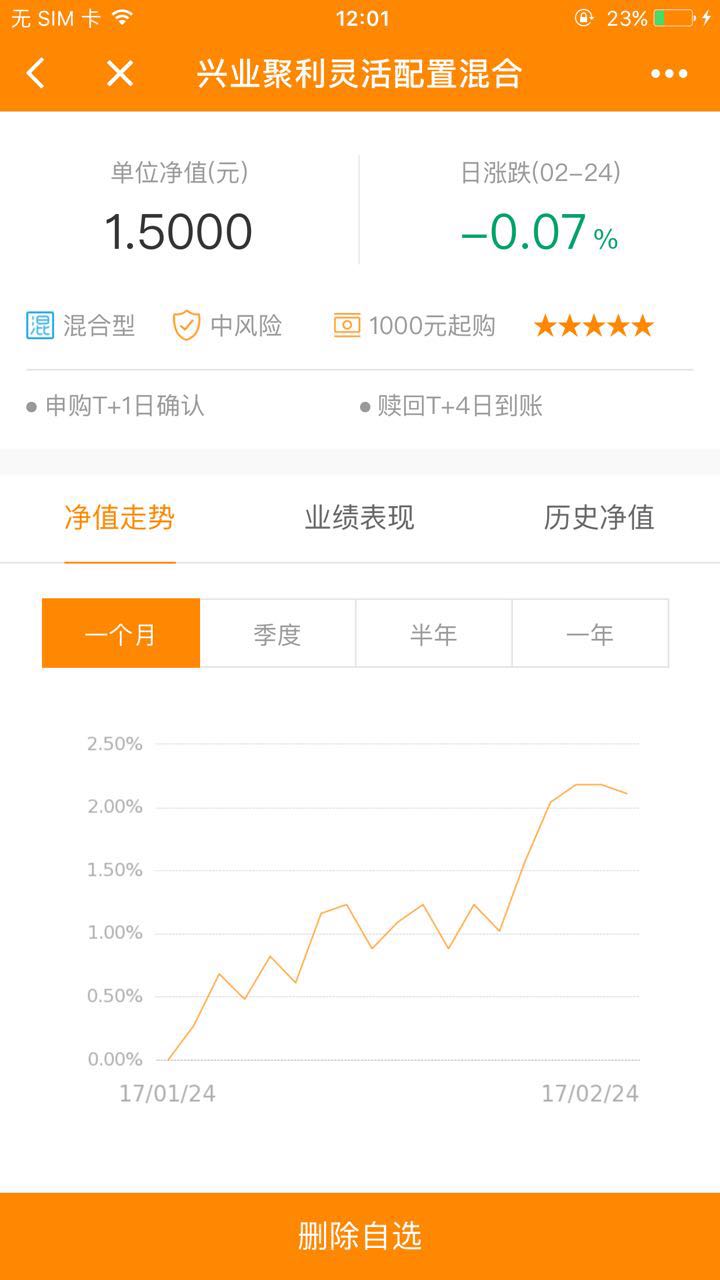The height and width of the screenshot is (1280, 720).
Task: Open the three-dot overflow menu
Action: click(669, 73)
